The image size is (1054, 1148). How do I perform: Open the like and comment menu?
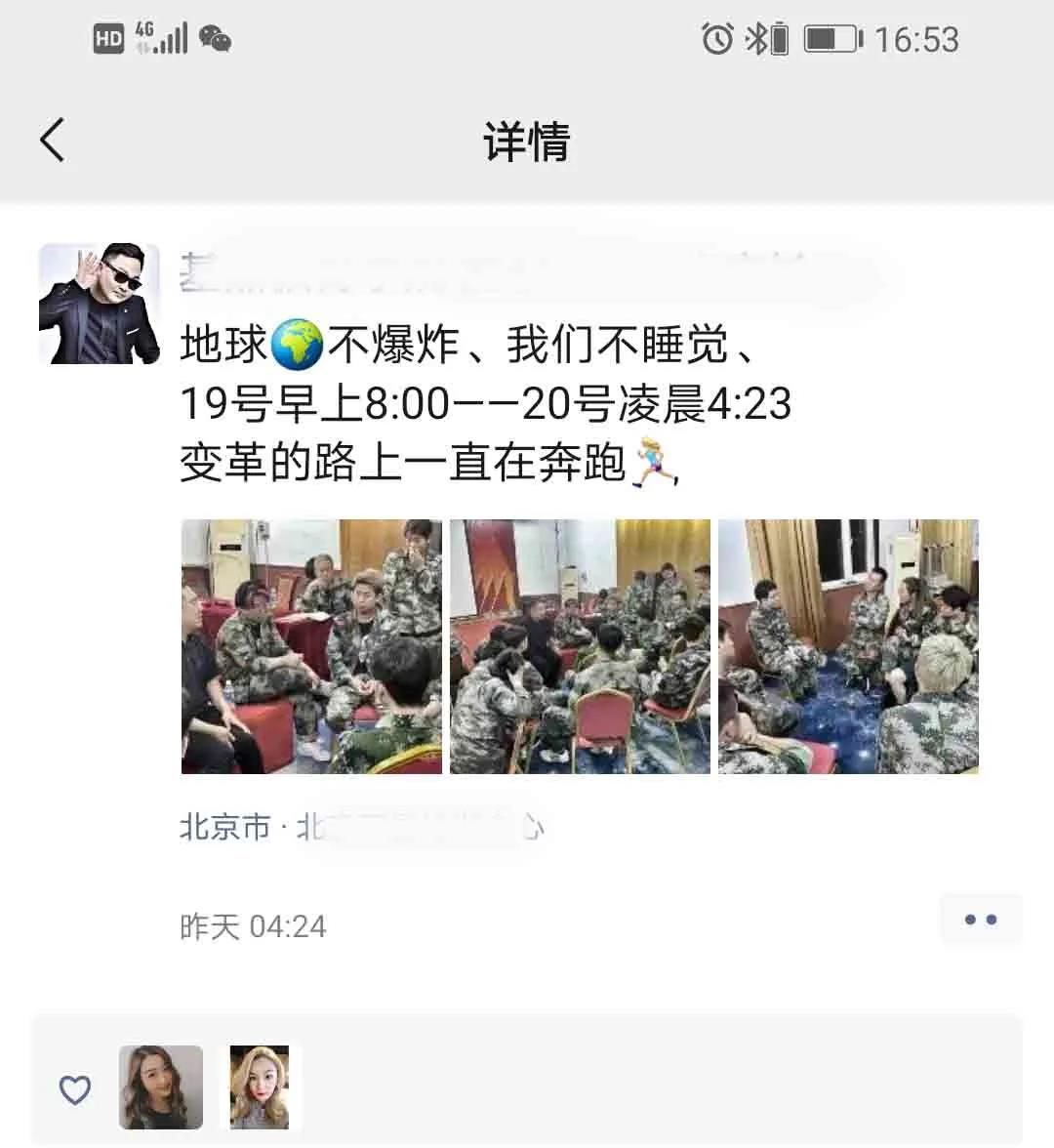[x=980, y=920]
